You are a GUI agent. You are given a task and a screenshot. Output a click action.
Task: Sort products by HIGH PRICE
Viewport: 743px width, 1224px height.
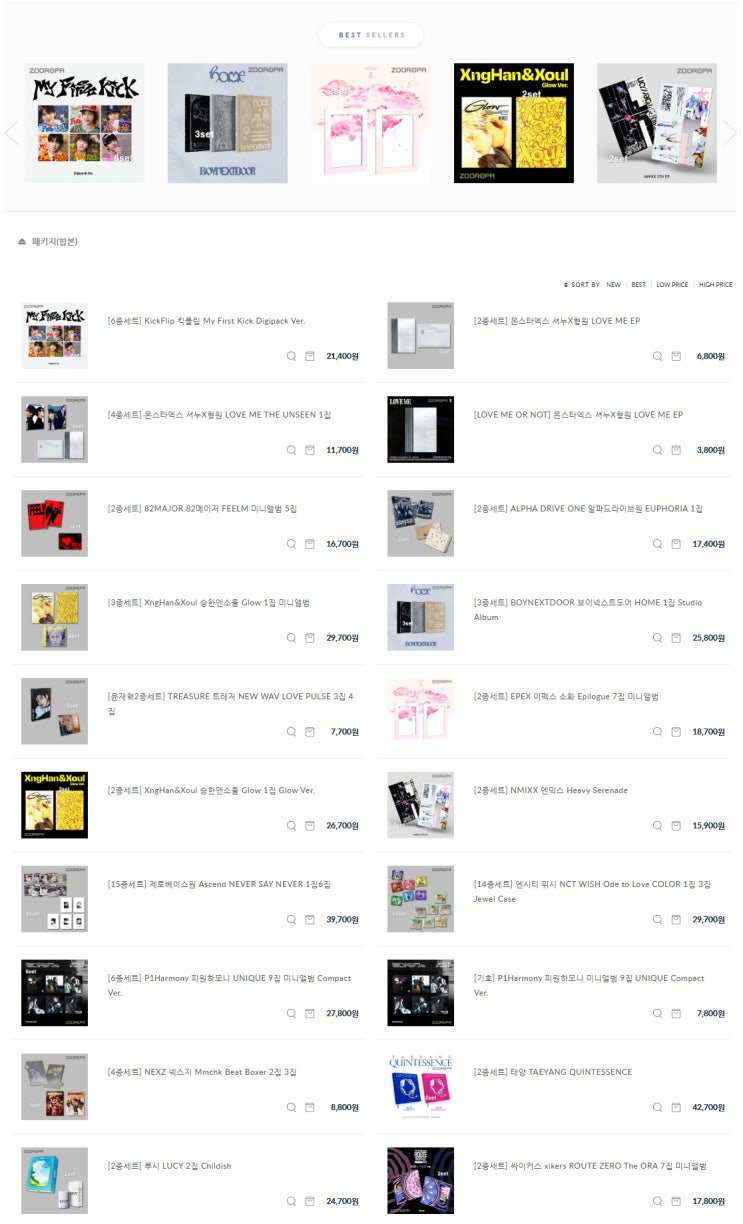[715, 285]
